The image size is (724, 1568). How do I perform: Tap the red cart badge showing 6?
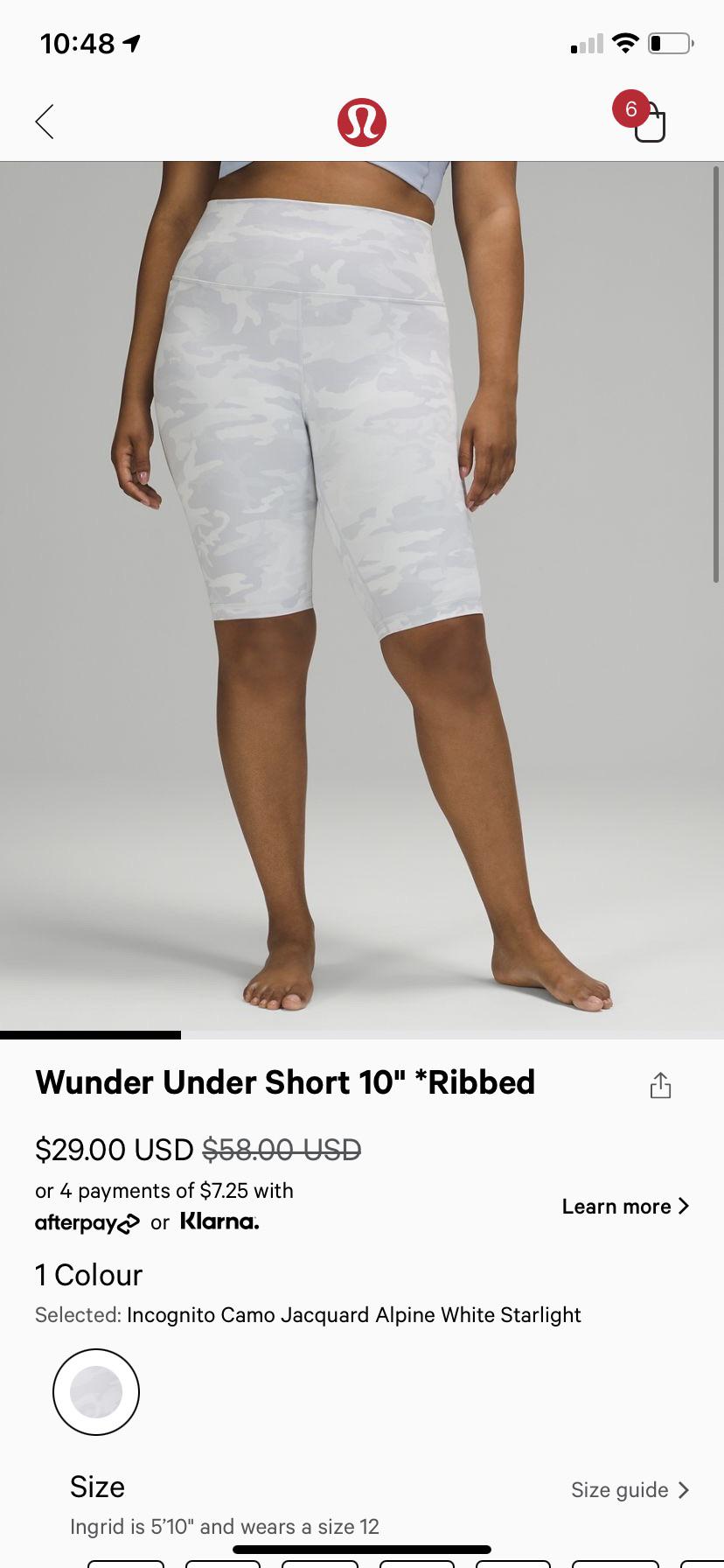pos(632,110)
